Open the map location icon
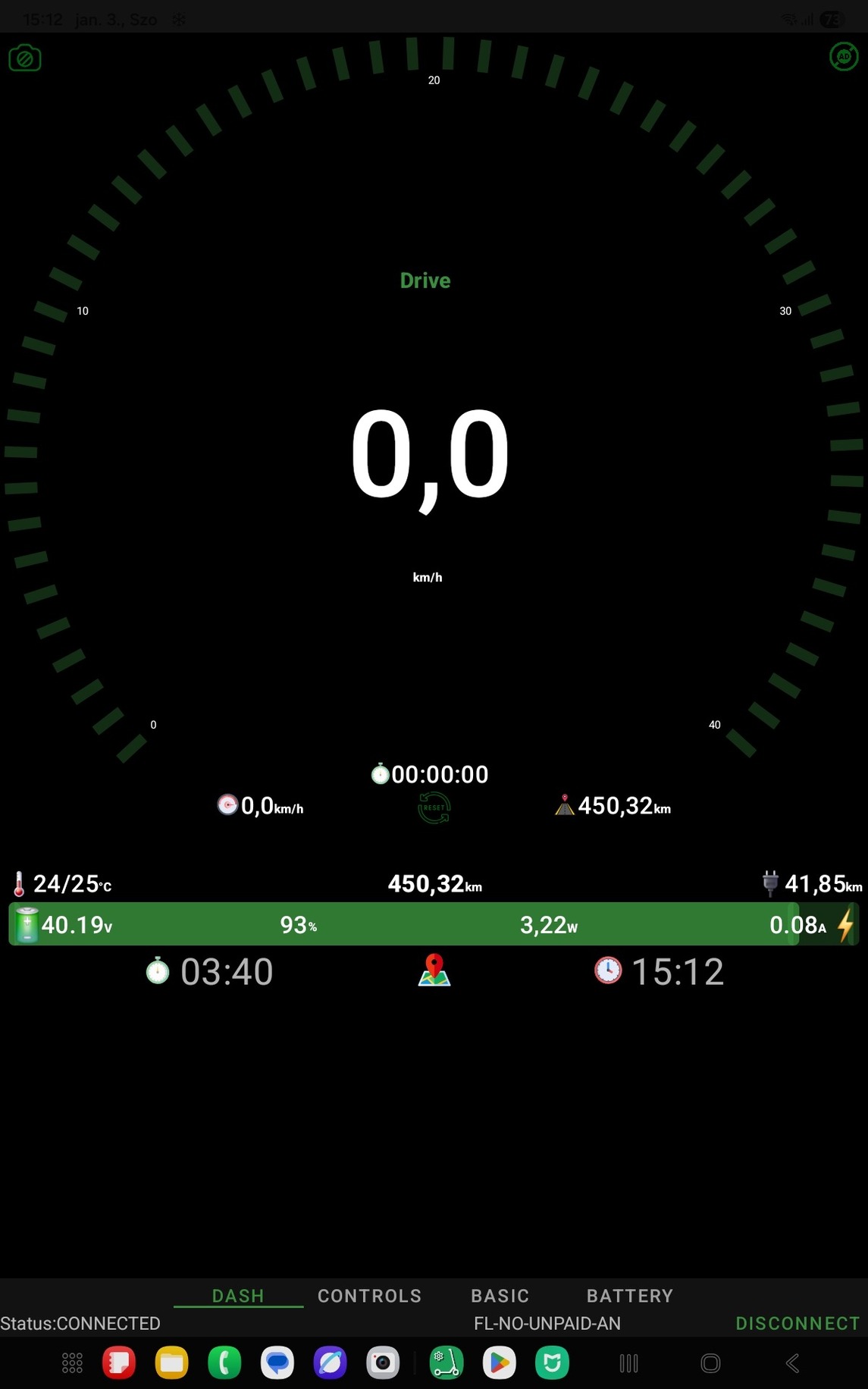Image resolution: width=868 pixels, height=1389 pixels. click(434, 970)
